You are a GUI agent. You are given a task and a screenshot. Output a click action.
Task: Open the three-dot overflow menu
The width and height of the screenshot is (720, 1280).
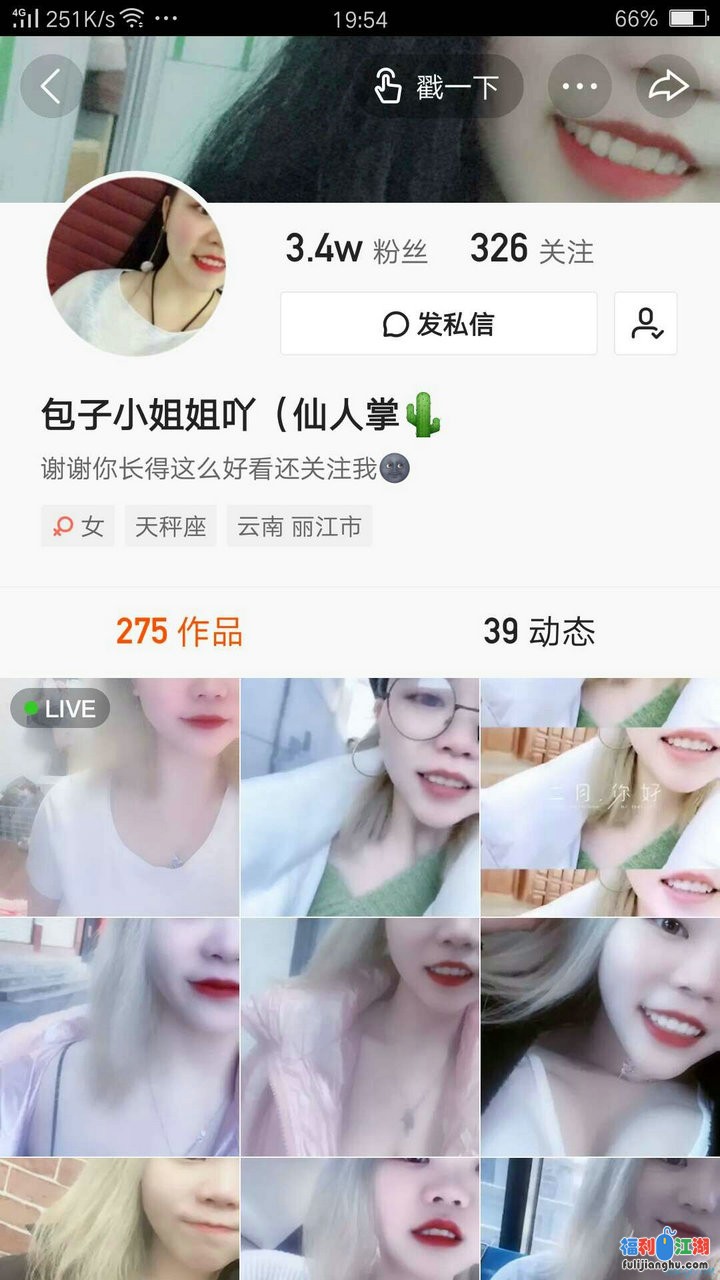click(x=579, y=87)
